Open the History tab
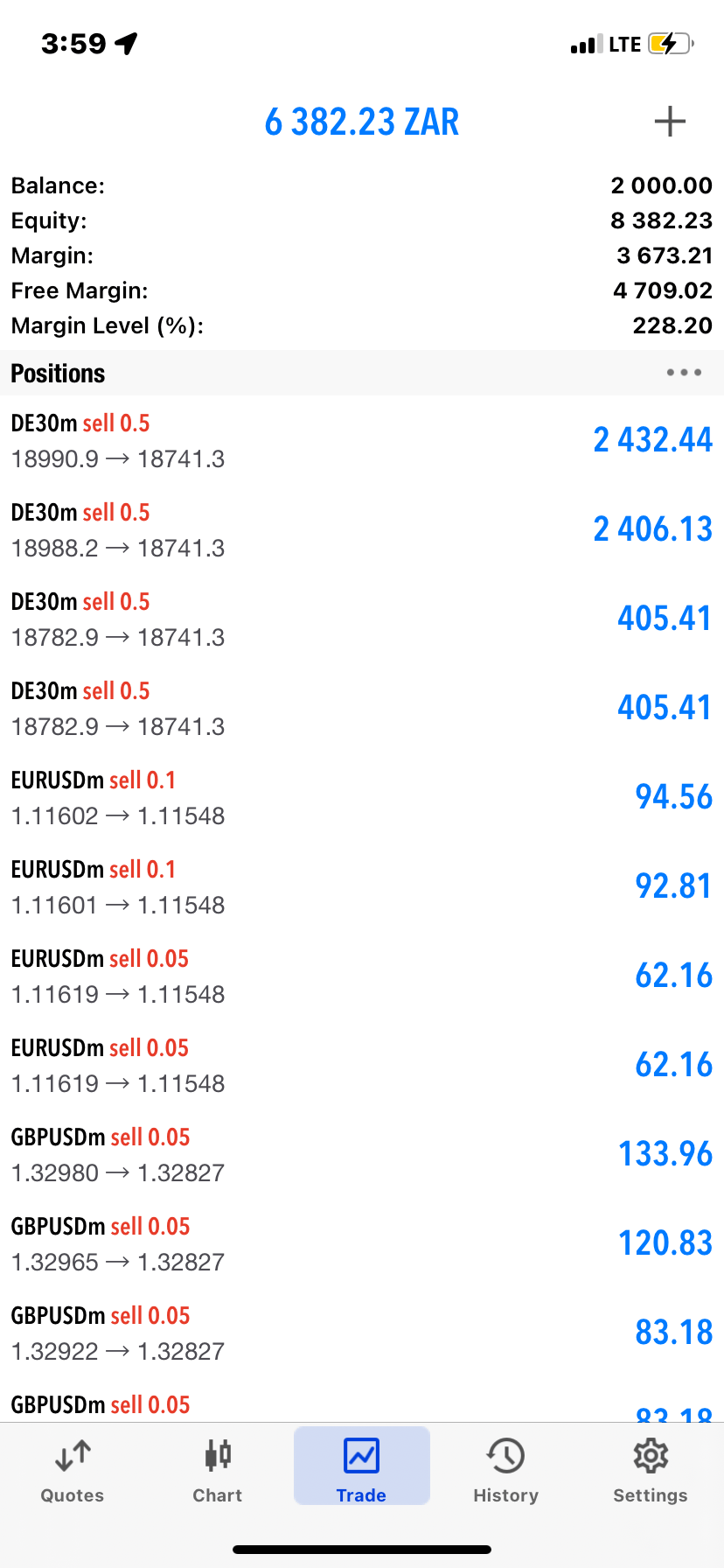Screen dimensions: 724x1568 pyautogui.click(x=505, y=1472)
